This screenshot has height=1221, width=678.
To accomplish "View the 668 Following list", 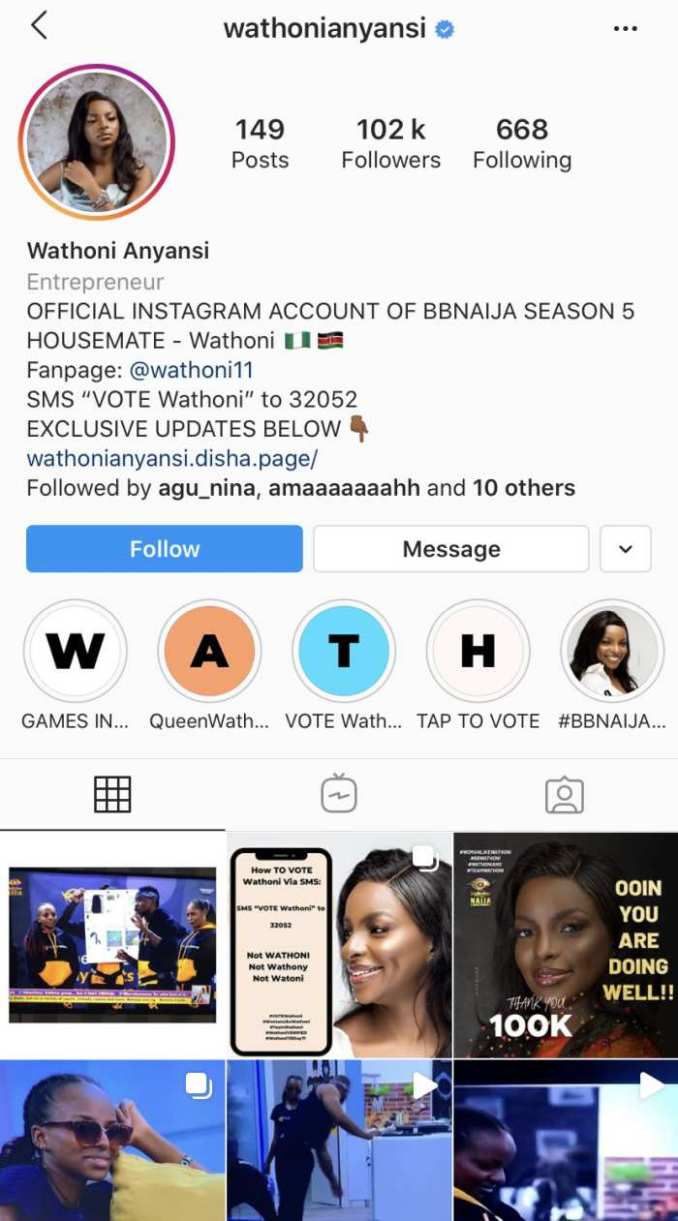I will coord(522,144).
